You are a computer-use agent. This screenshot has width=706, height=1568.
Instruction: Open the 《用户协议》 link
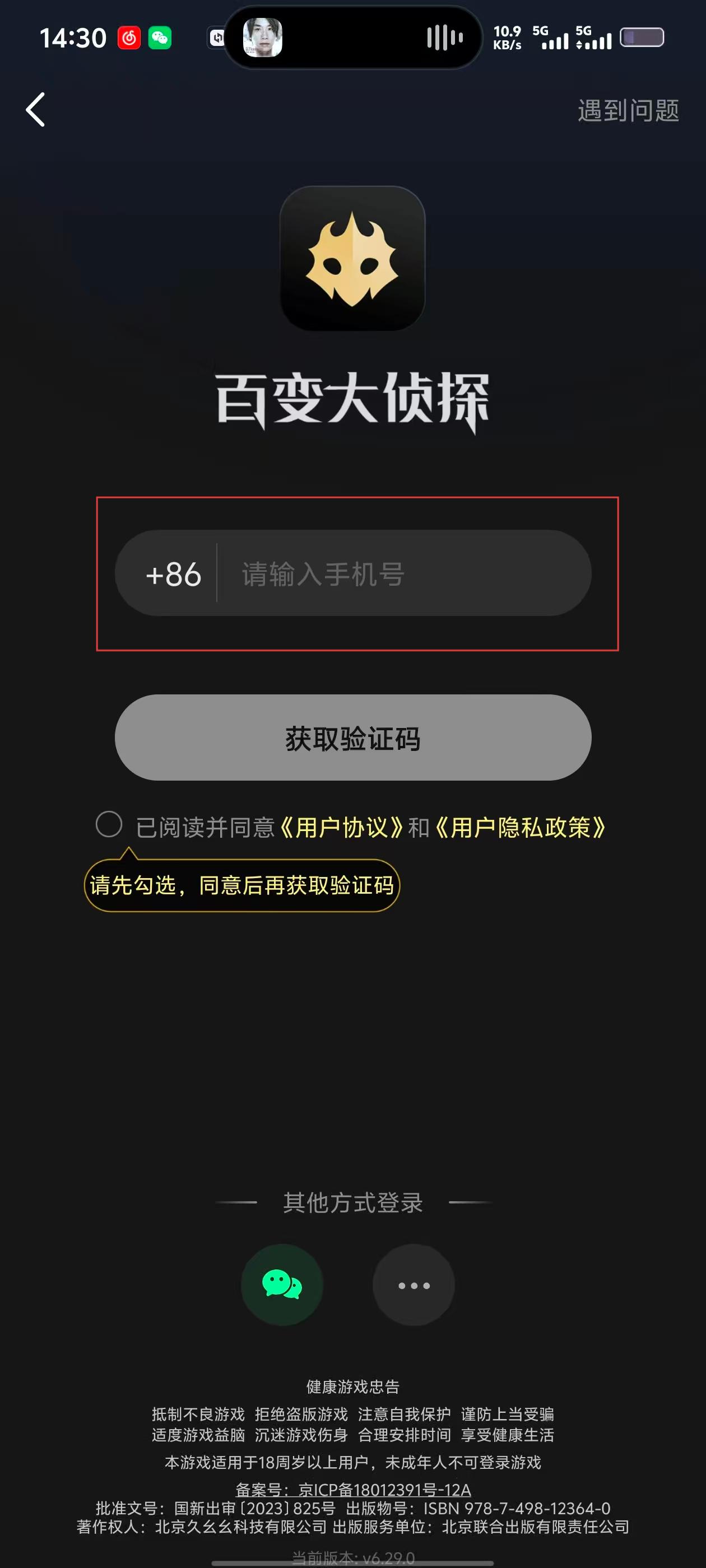[x=341, y=828]
